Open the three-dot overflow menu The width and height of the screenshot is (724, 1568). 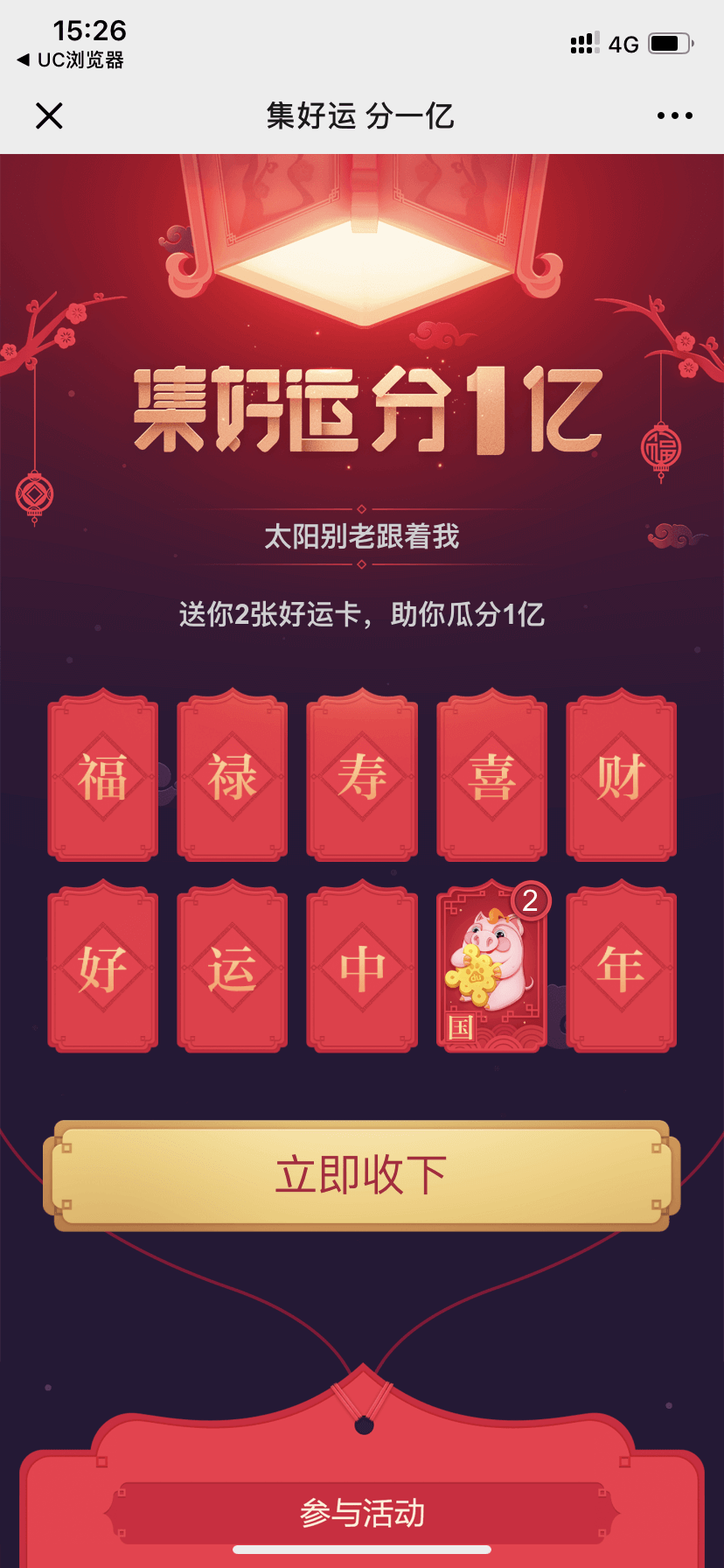pos(674,115)
